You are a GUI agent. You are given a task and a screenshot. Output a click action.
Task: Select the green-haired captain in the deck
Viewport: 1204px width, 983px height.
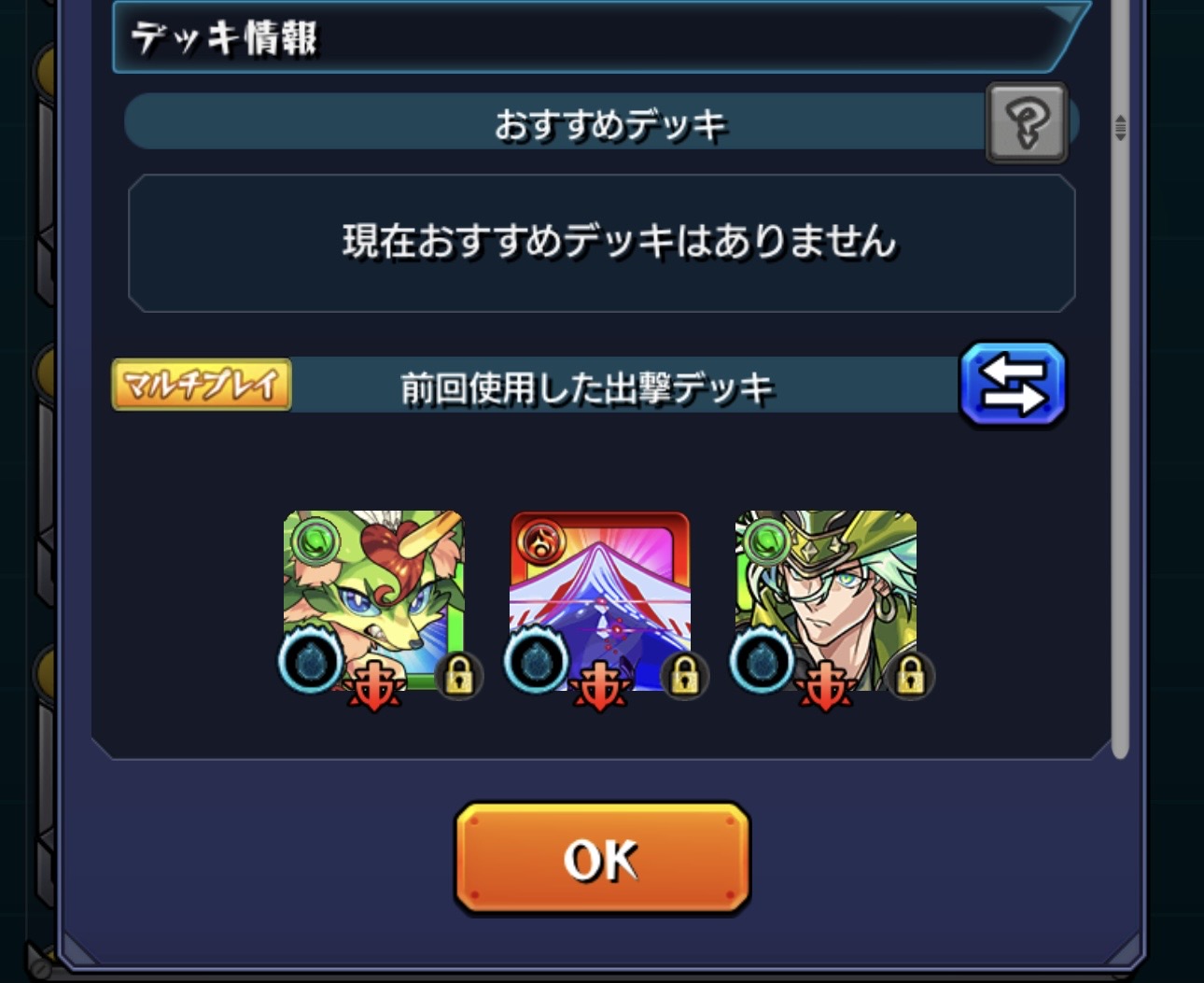pyautogui.click(x=826, y=602)
